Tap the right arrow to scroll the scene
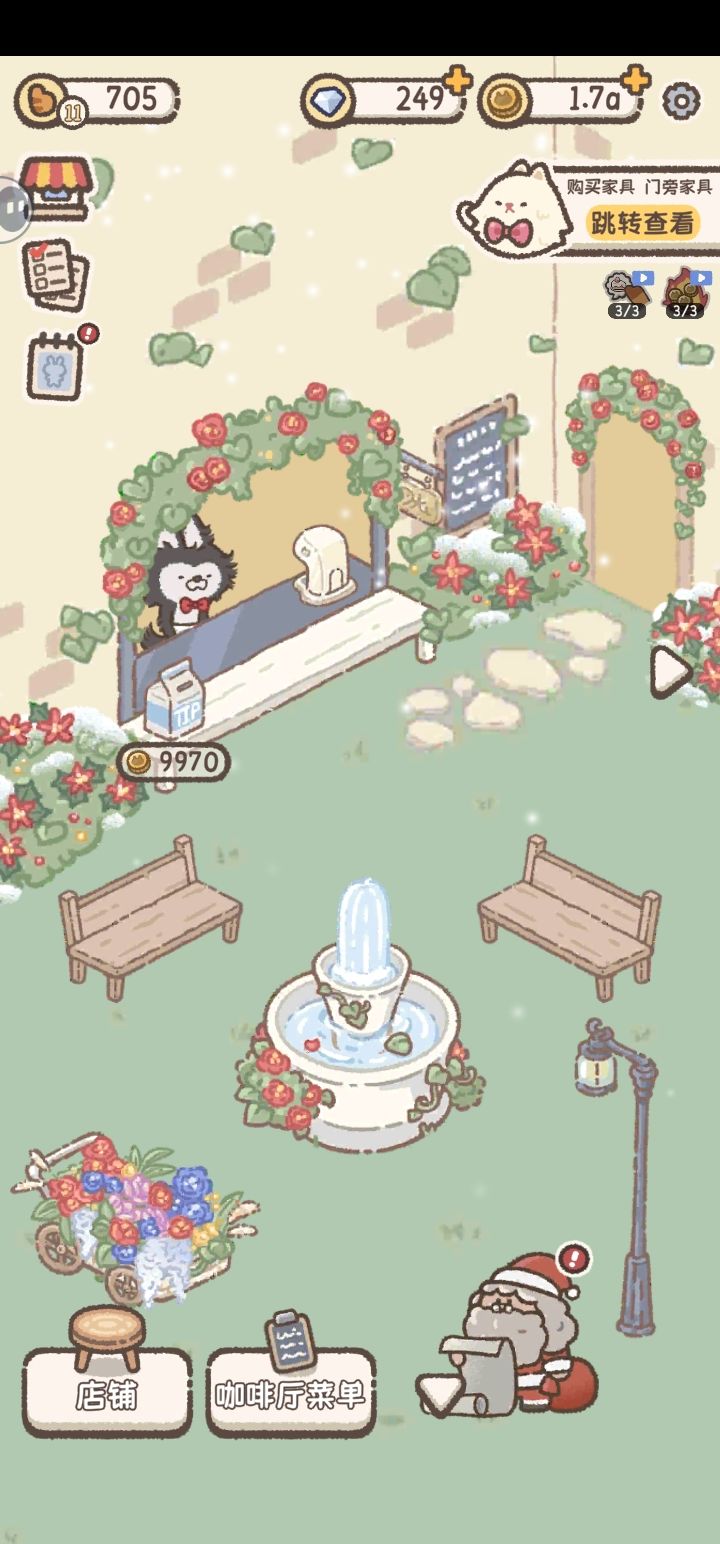Viewport: 720px width, 1544px height. [x=668, y=670]
